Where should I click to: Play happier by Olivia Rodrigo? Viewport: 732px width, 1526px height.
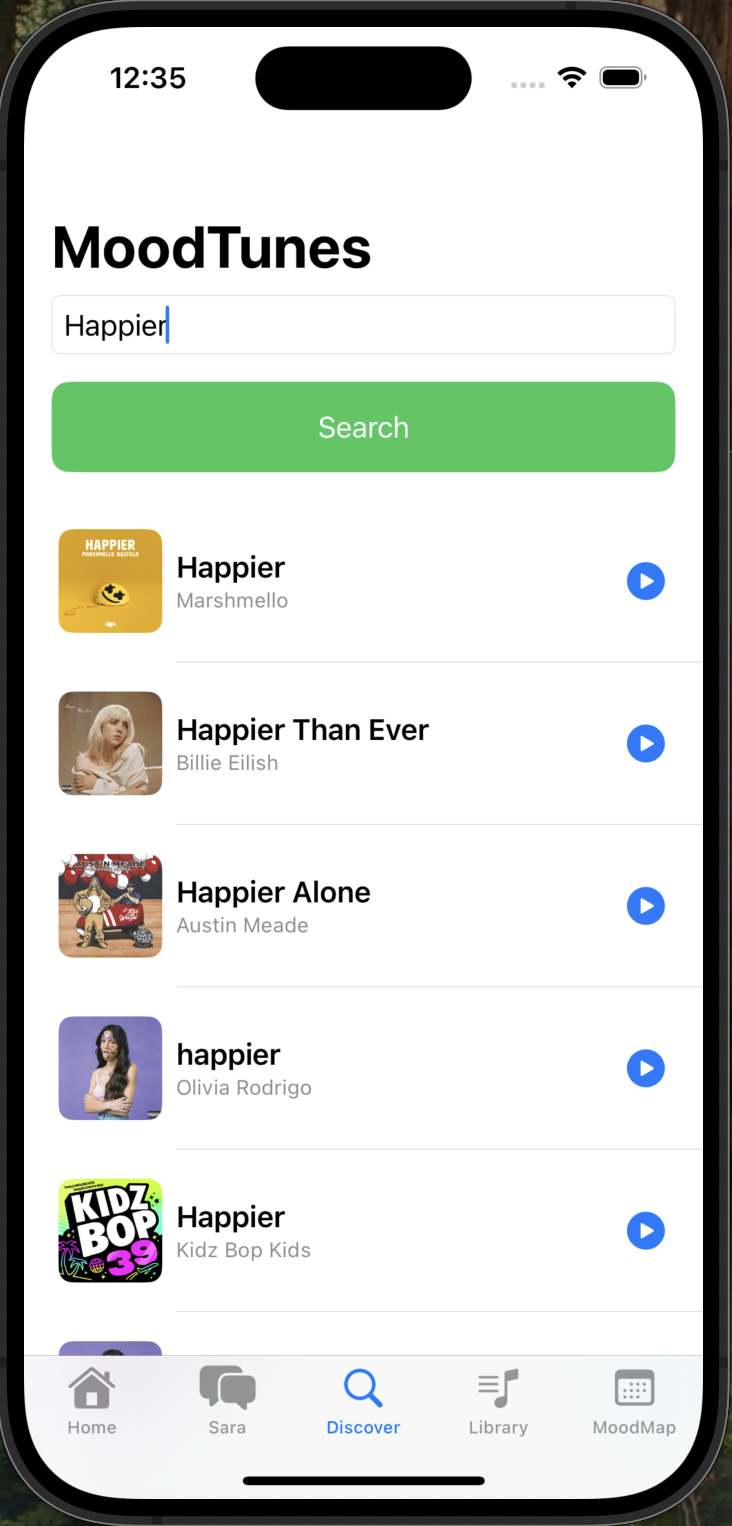pyautogui.click(x=645, y=1068)
